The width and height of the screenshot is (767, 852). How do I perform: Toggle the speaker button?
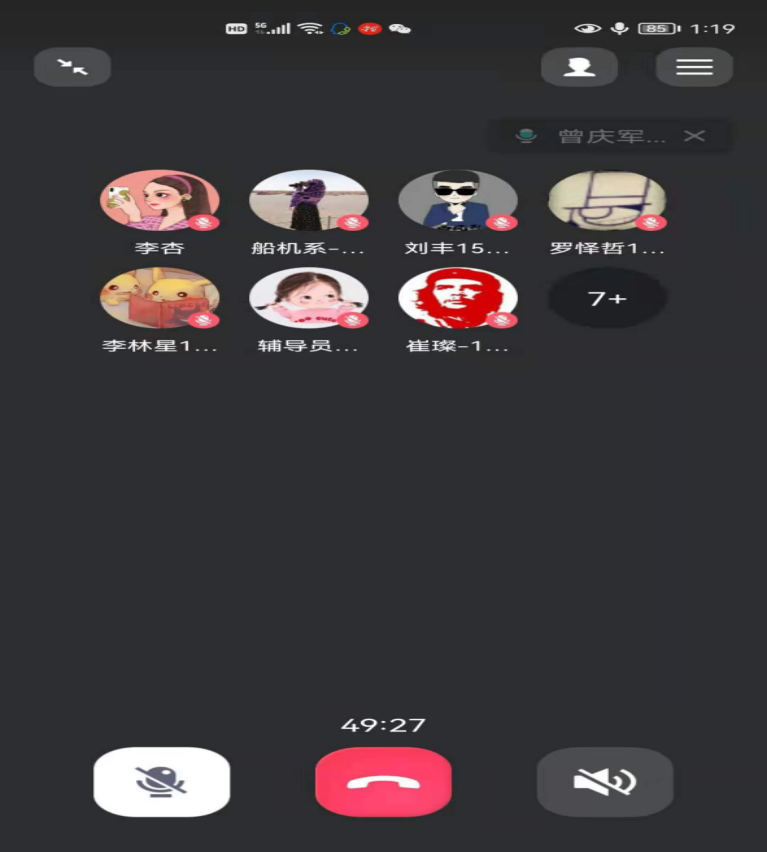(x=605, y=782)
